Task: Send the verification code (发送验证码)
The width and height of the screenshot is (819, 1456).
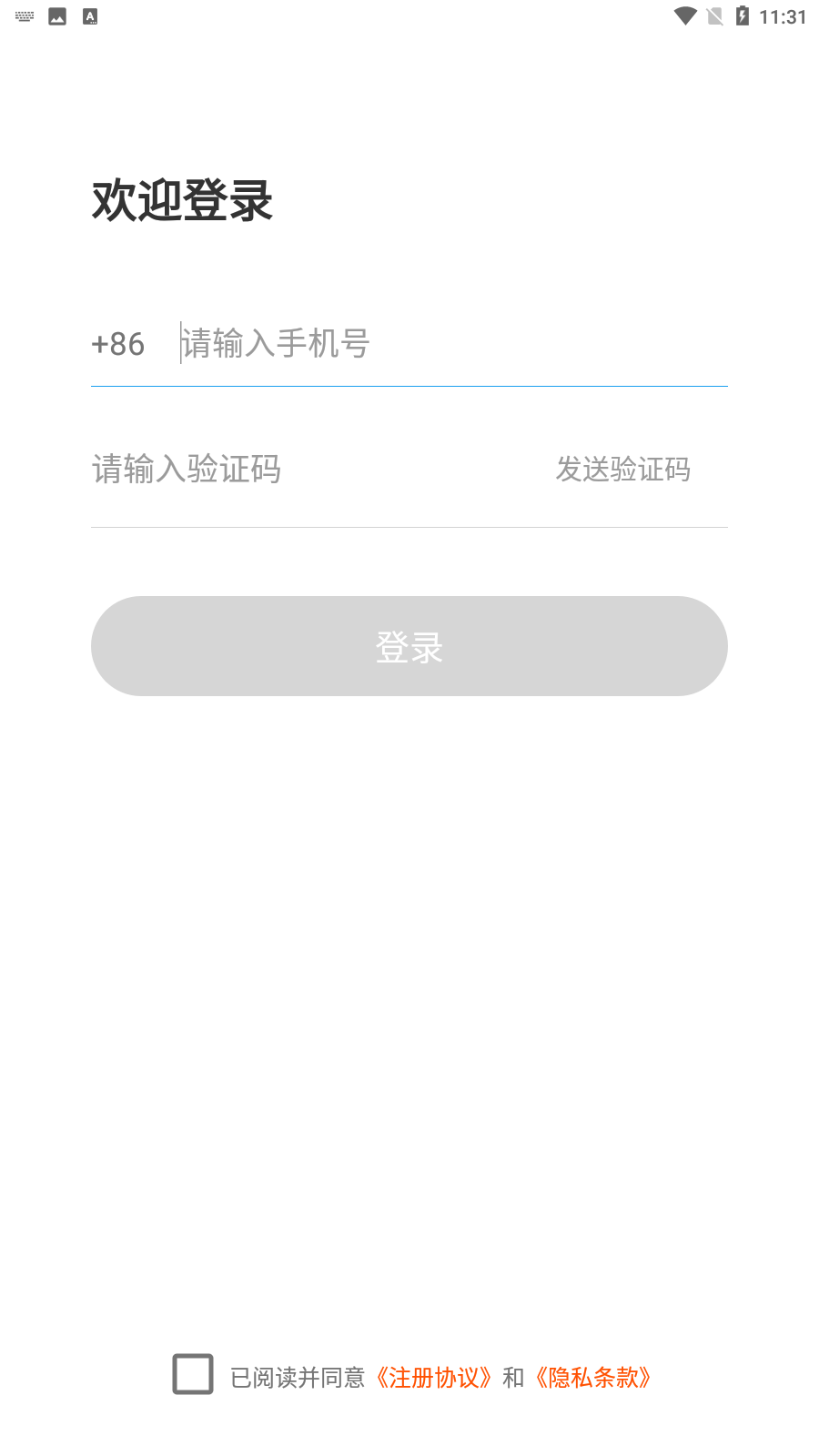Action: tap(623, 470)
